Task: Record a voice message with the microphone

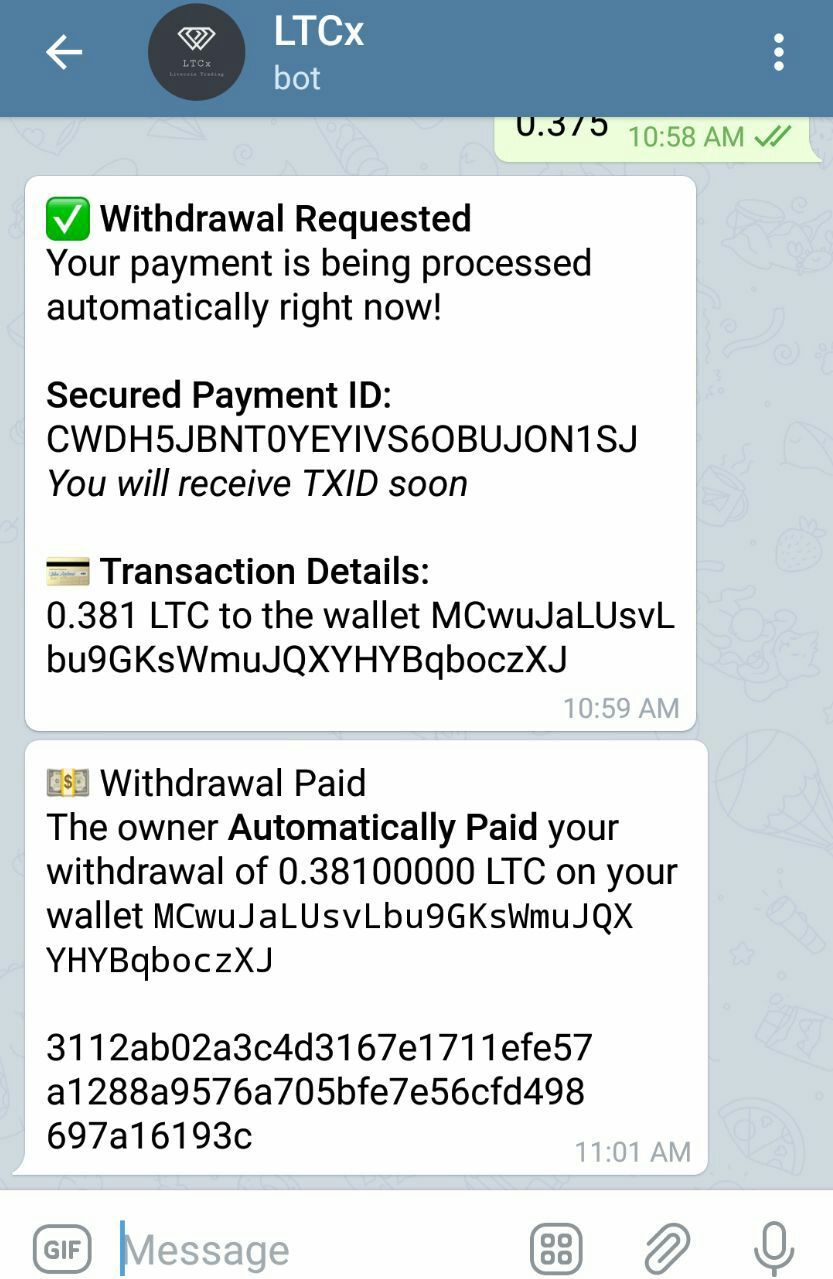Action: pos(773,1248)
